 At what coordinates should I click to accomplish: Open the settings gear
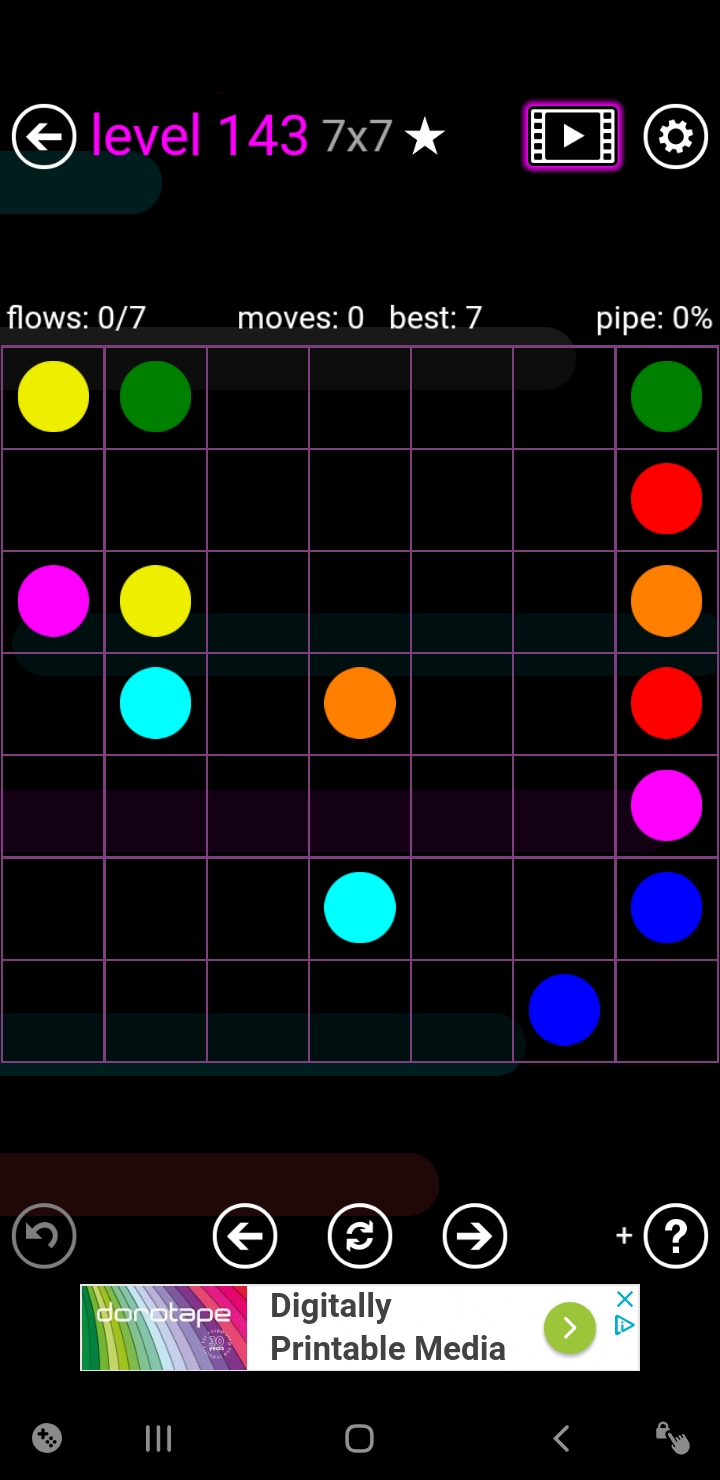tap(676, 136)
